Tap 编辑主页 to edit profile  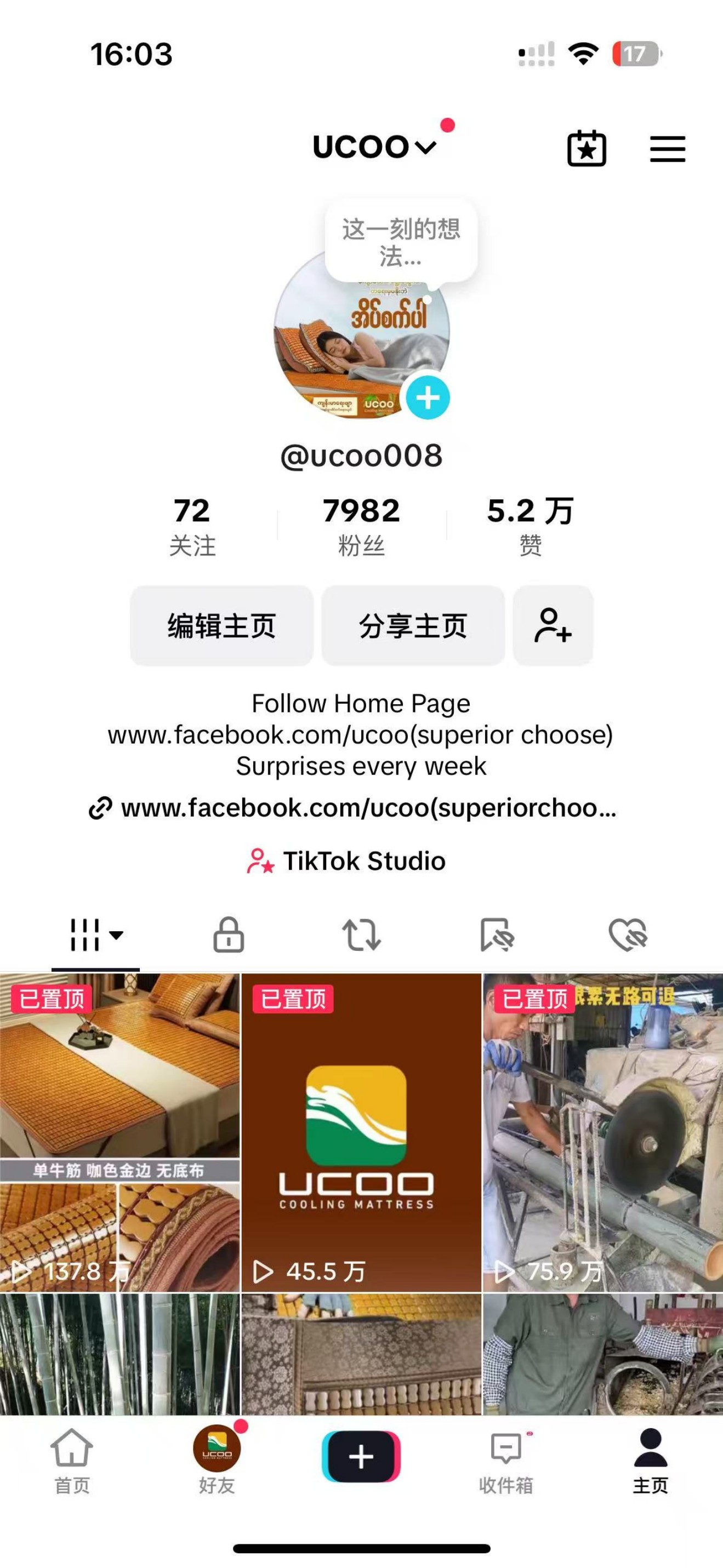[x=221, y=626]
